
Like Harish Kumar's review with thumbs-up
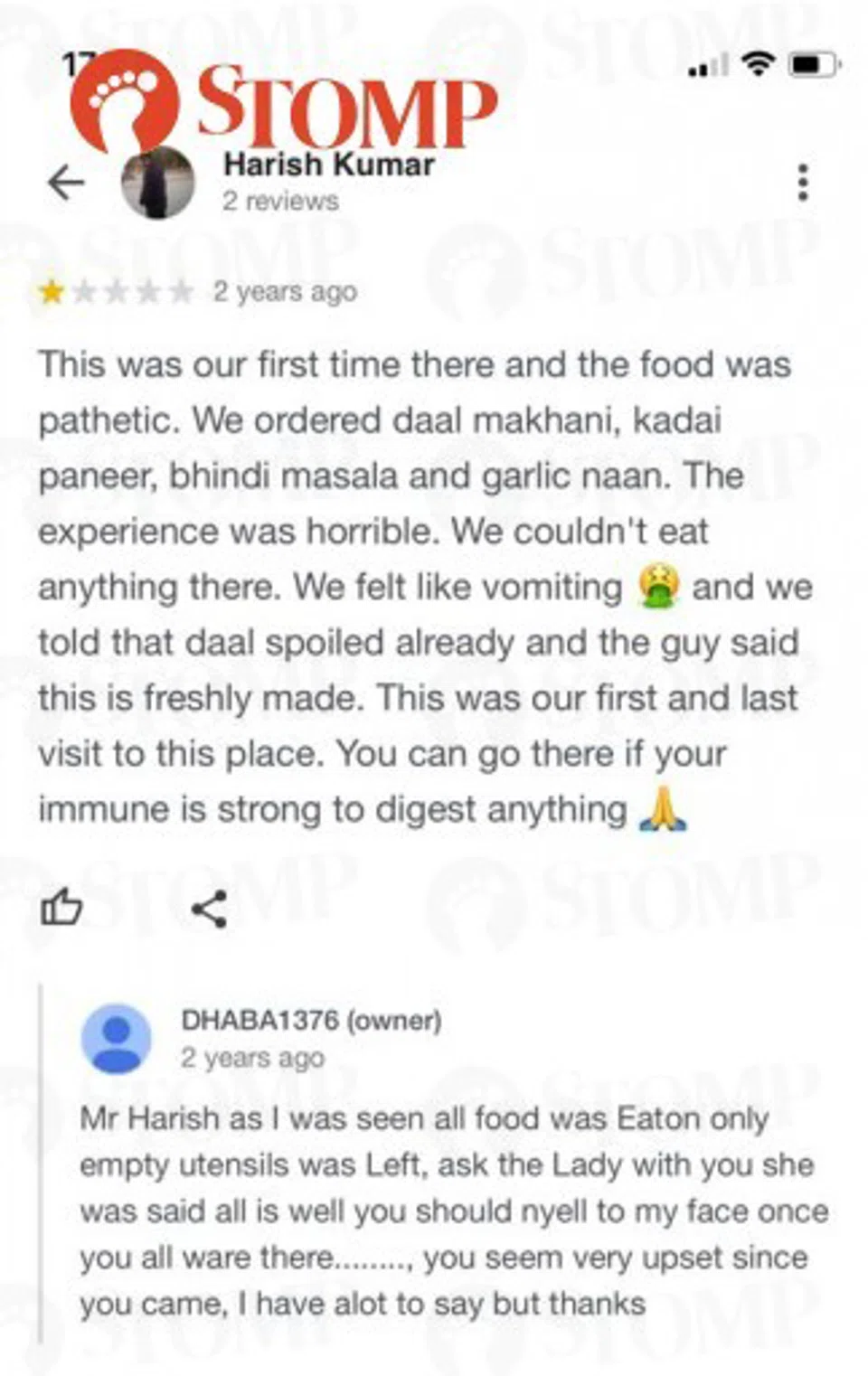tap(61, 907)
